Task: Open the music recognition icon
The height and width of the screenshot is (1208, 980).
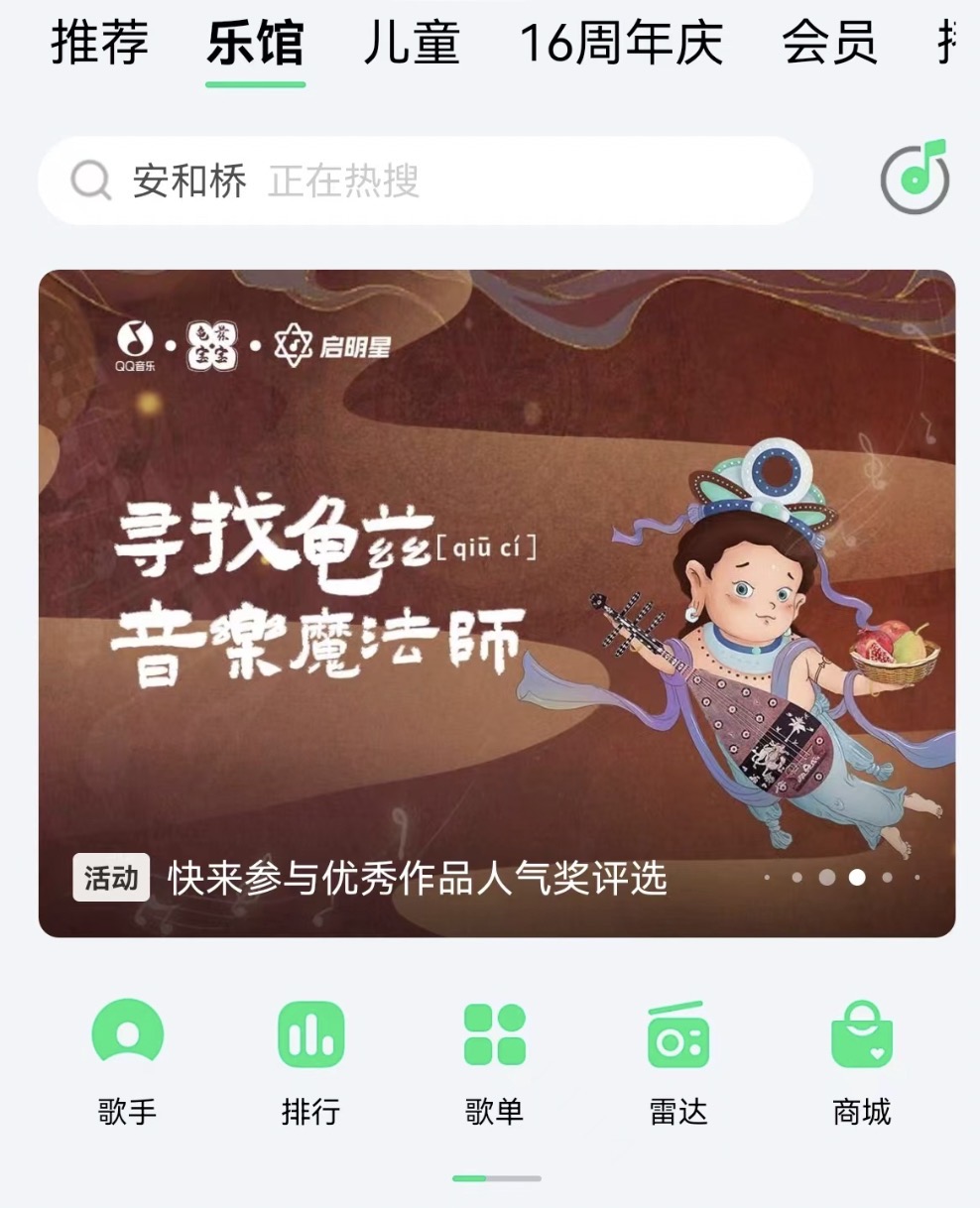Action: click(915, 179)
